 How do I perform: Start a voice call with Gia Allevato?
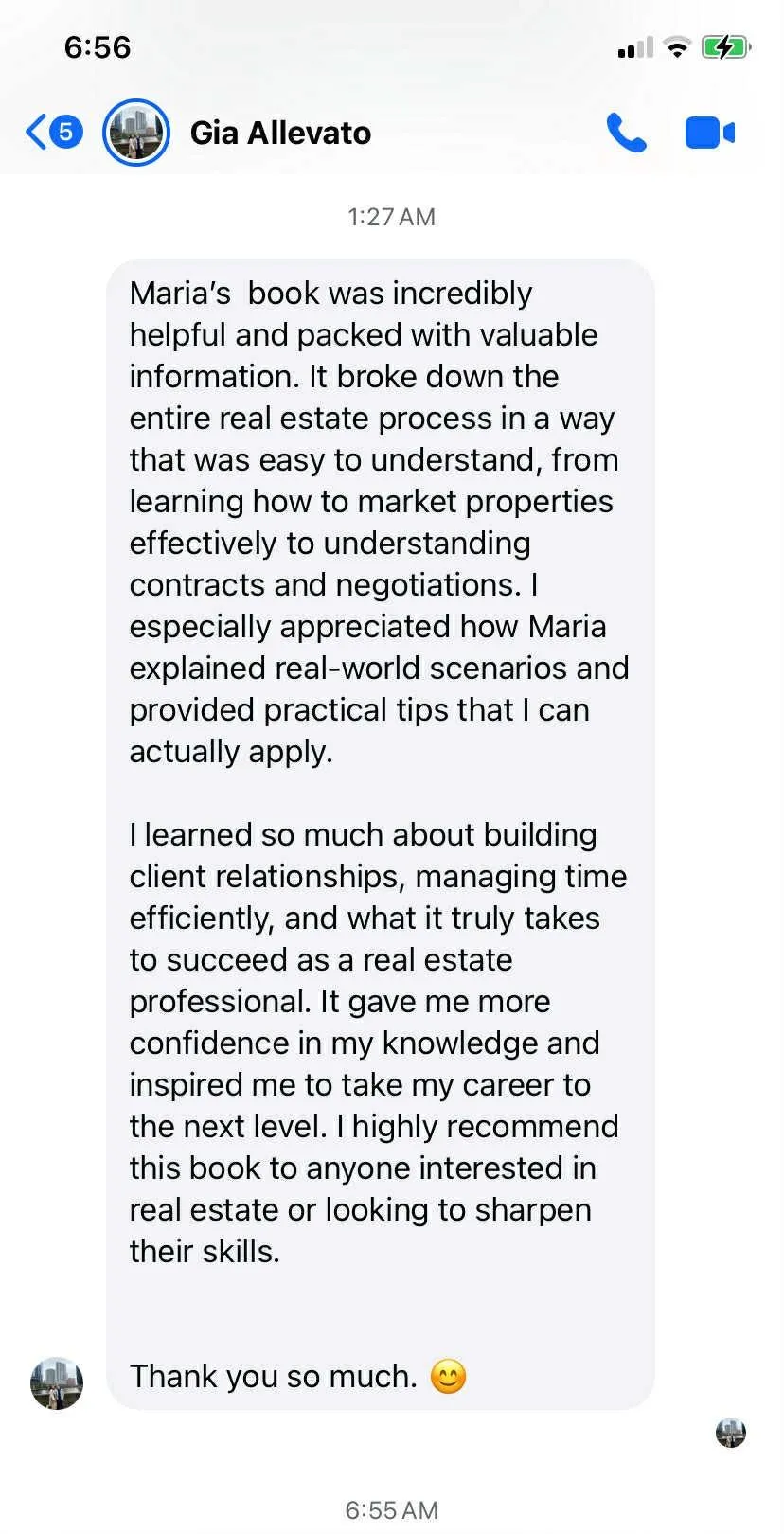[626, 133]
